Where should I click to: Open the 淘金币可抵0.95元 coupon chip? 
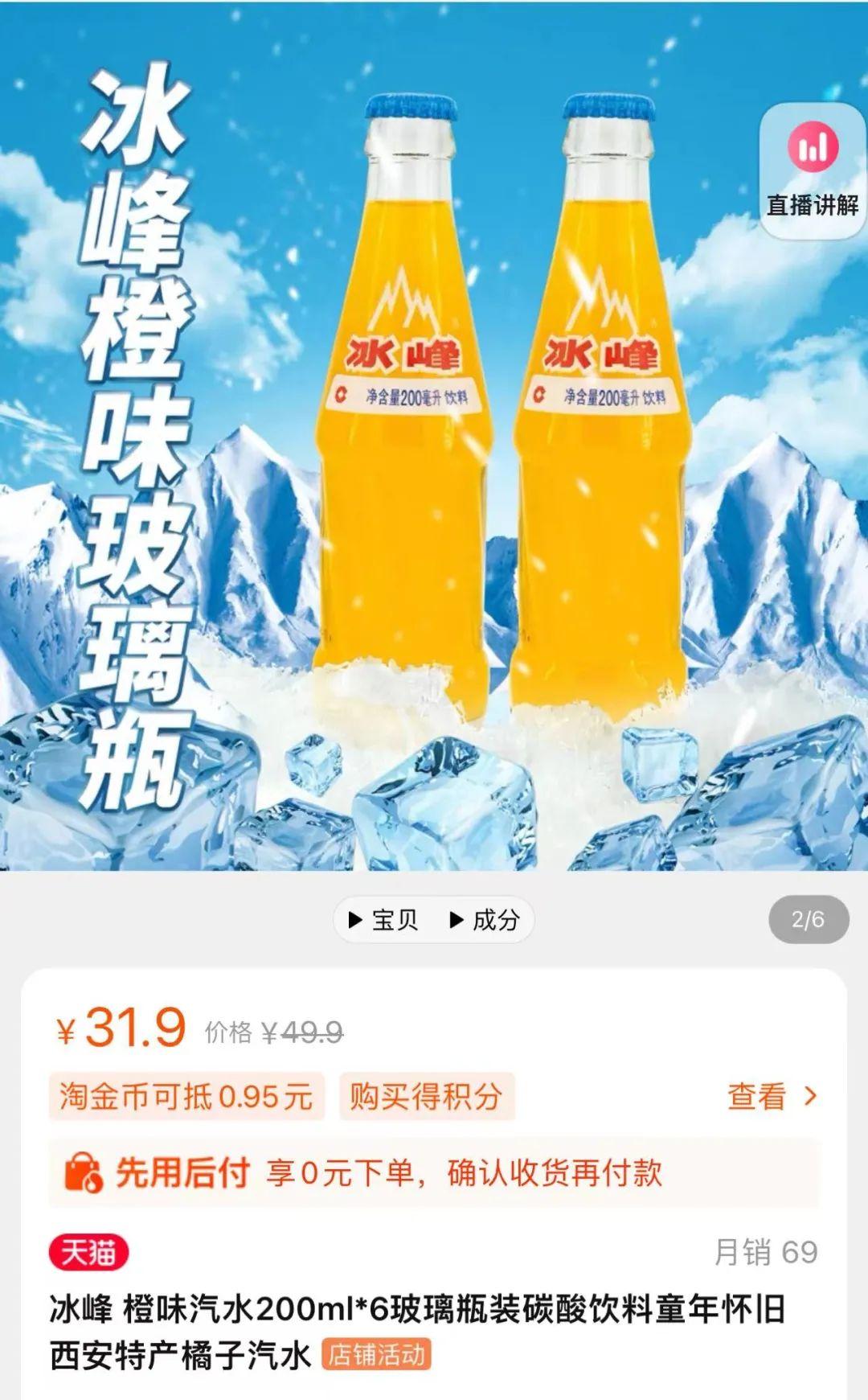point(186,1096)
